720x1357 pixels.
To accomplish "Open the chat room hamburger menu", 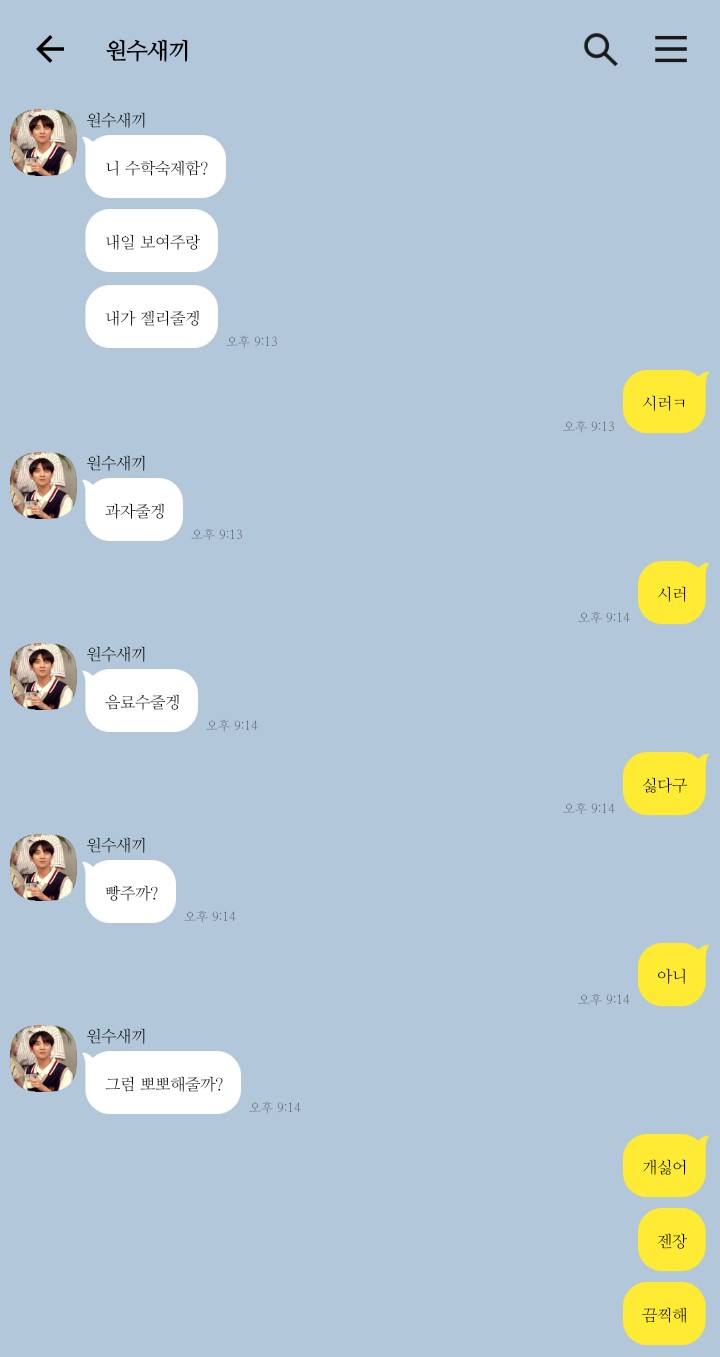I will [x=671, y=49].
